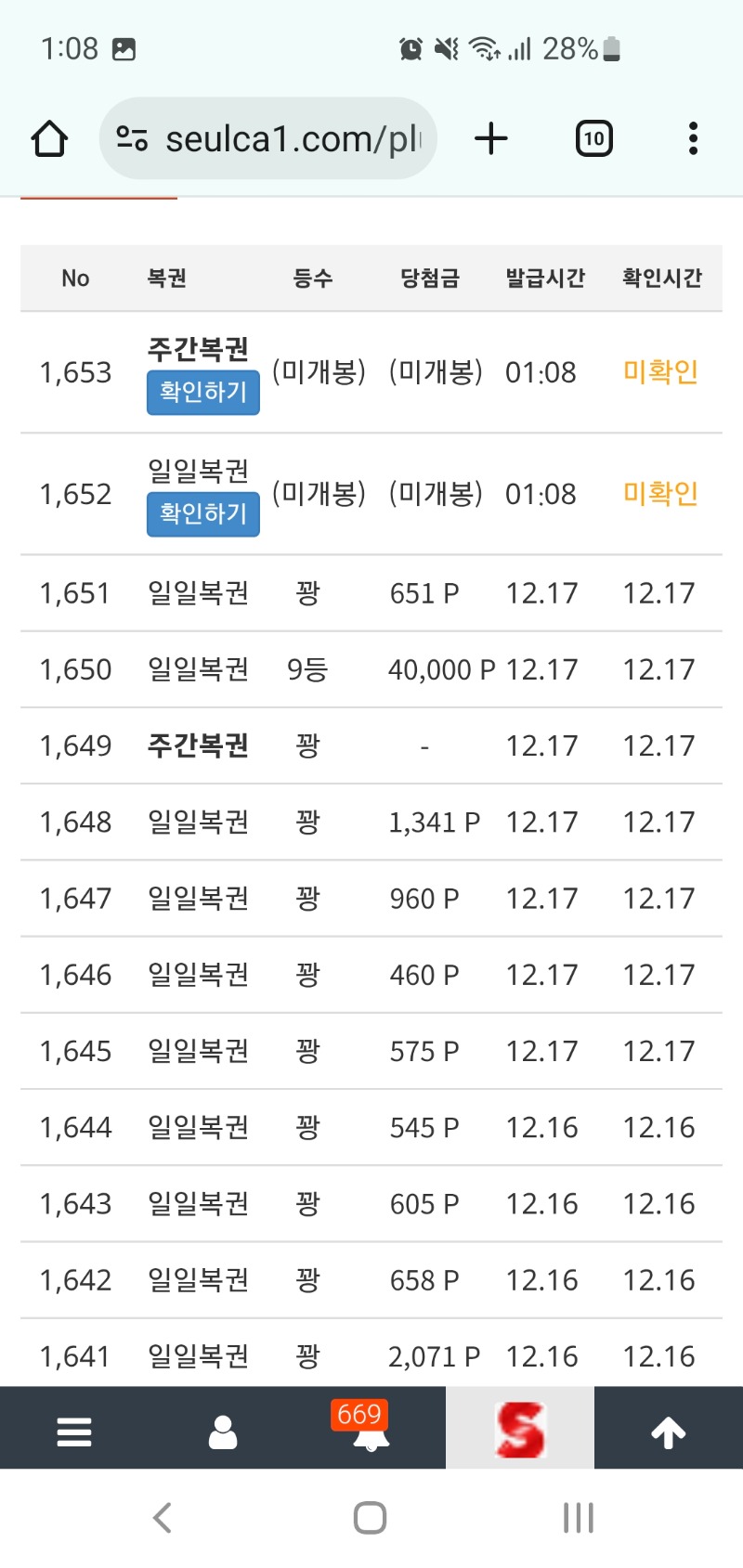
Task: Open the site hamburger menu
Action: (74, 1431)
